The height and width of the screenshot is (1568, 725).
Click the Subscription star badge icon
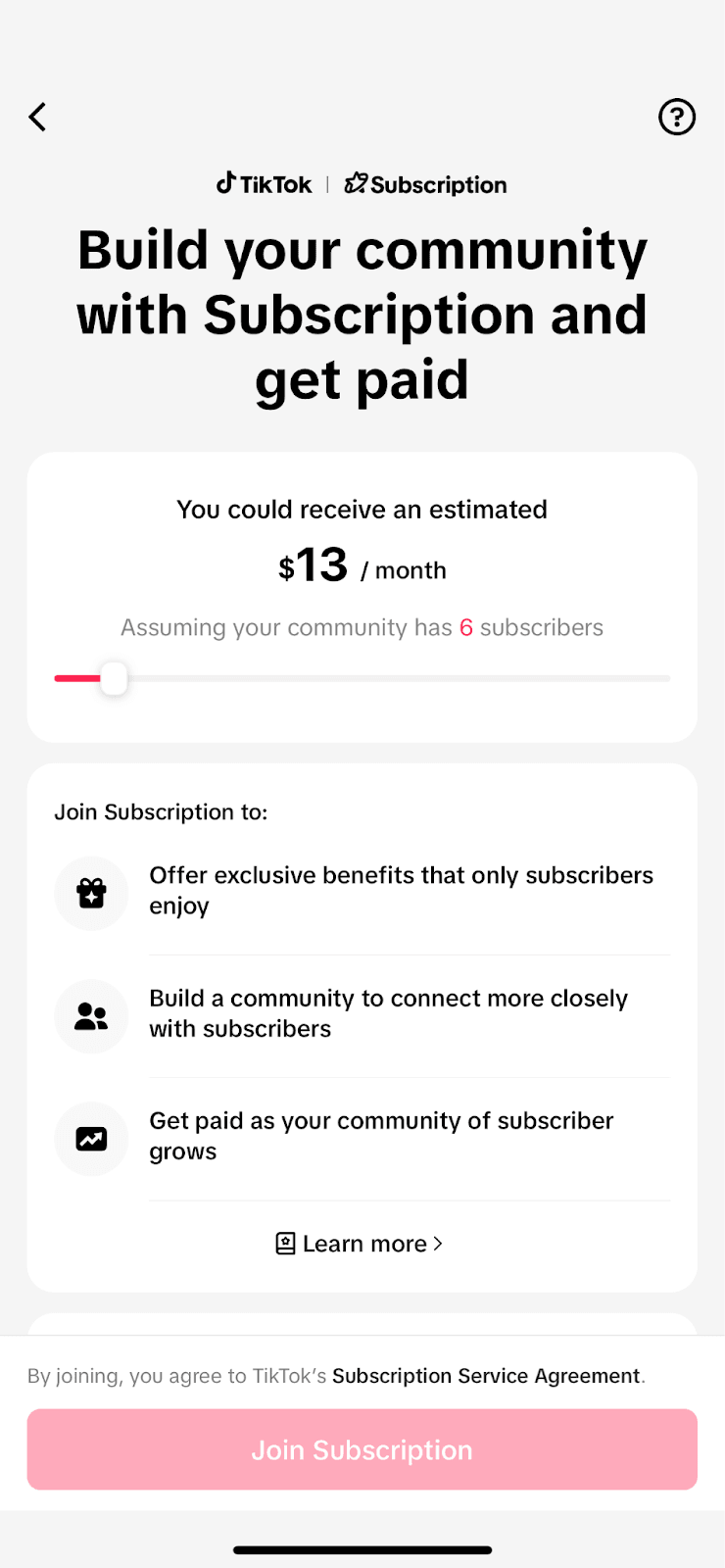pos(356,182)
